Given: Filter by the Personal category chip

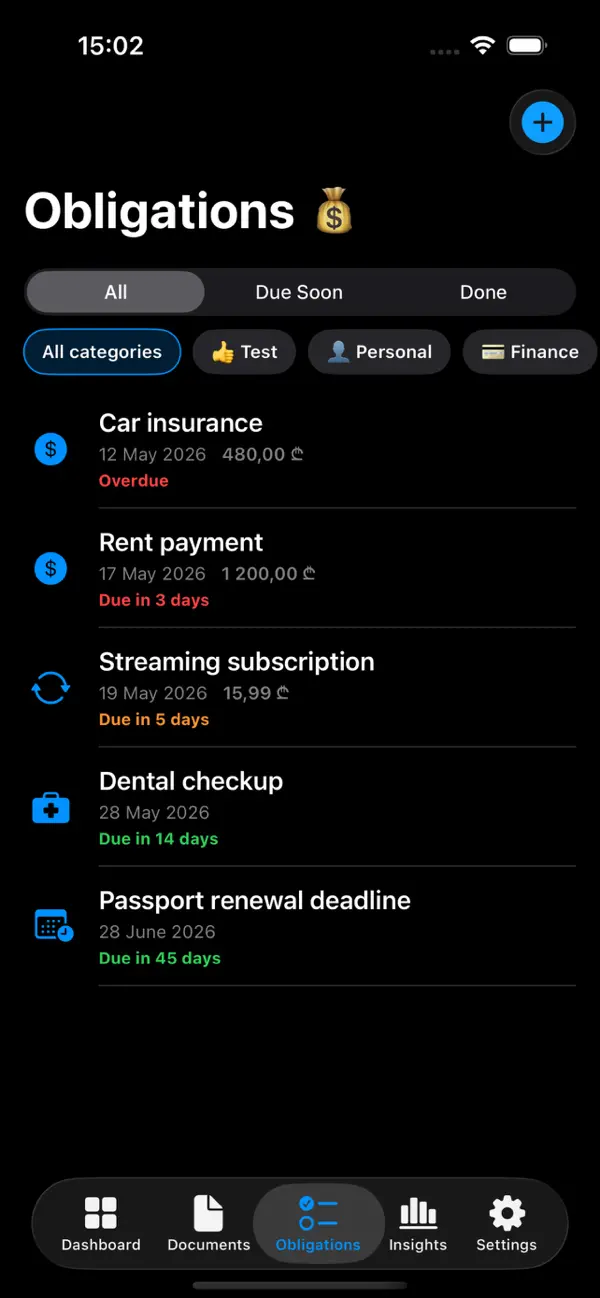Looking at the screenshot, I should 379,352.
